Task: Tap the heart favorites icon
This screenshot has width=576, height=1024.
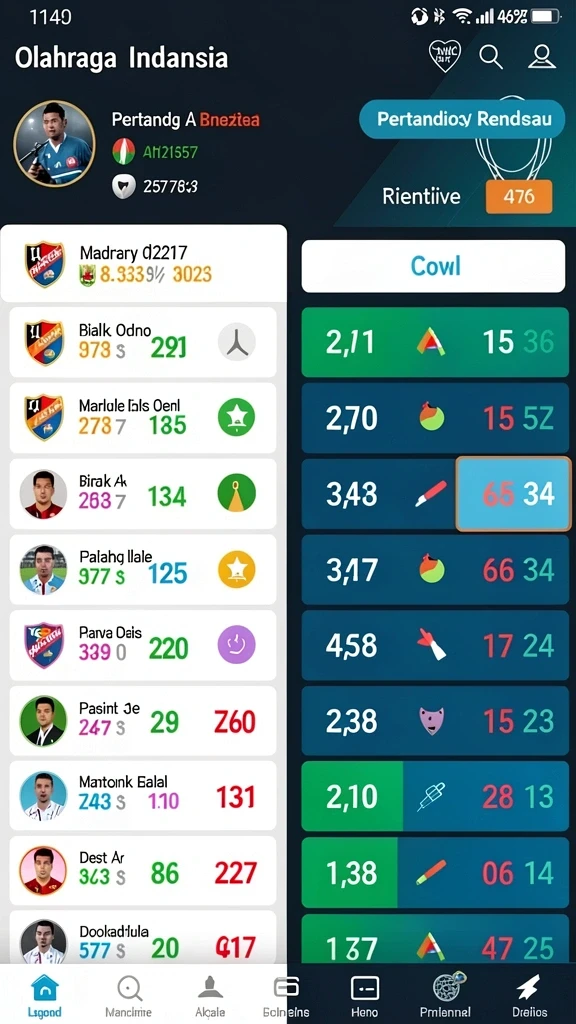Action: coord(444,56)
